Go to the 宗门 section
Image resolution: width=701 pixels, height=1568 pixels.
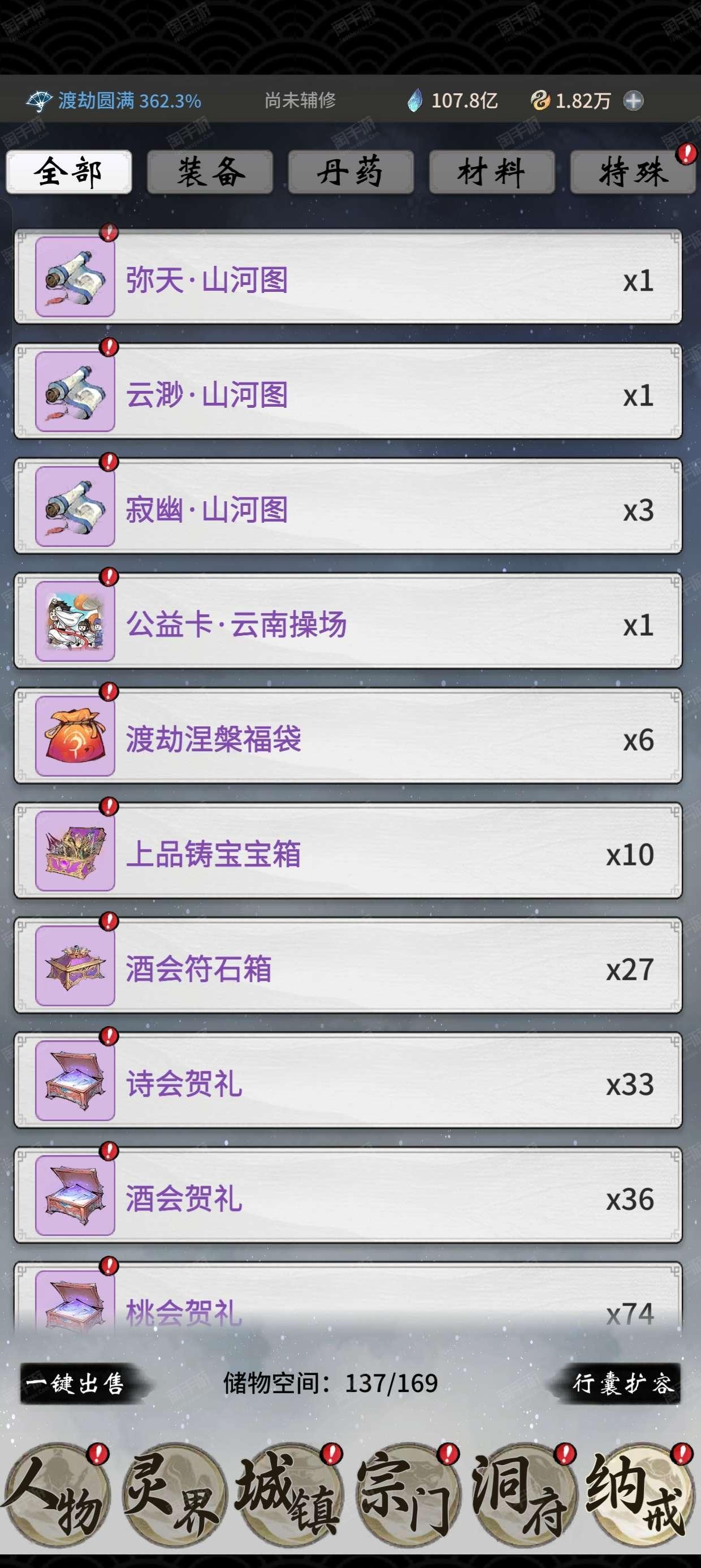406,1495
